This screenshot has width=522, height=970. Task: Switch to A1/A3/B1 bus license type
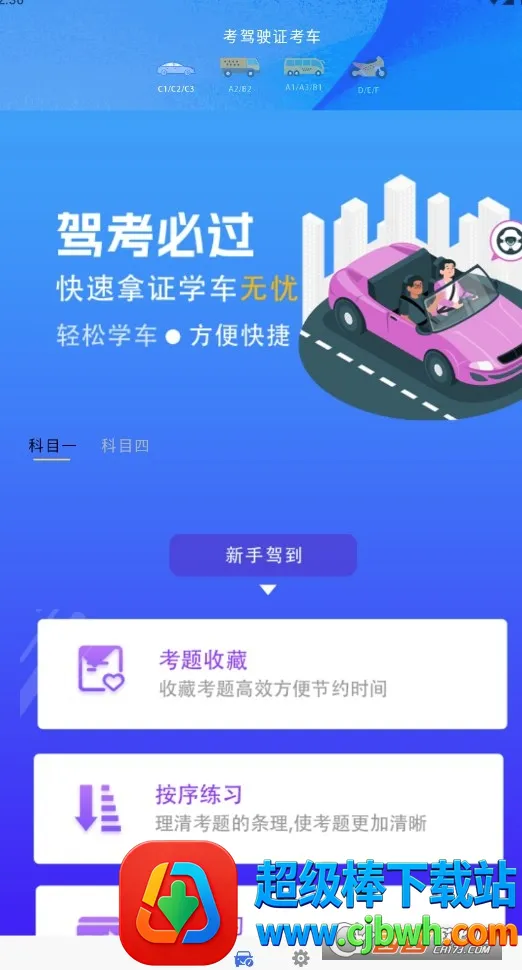tap(304, 74)
